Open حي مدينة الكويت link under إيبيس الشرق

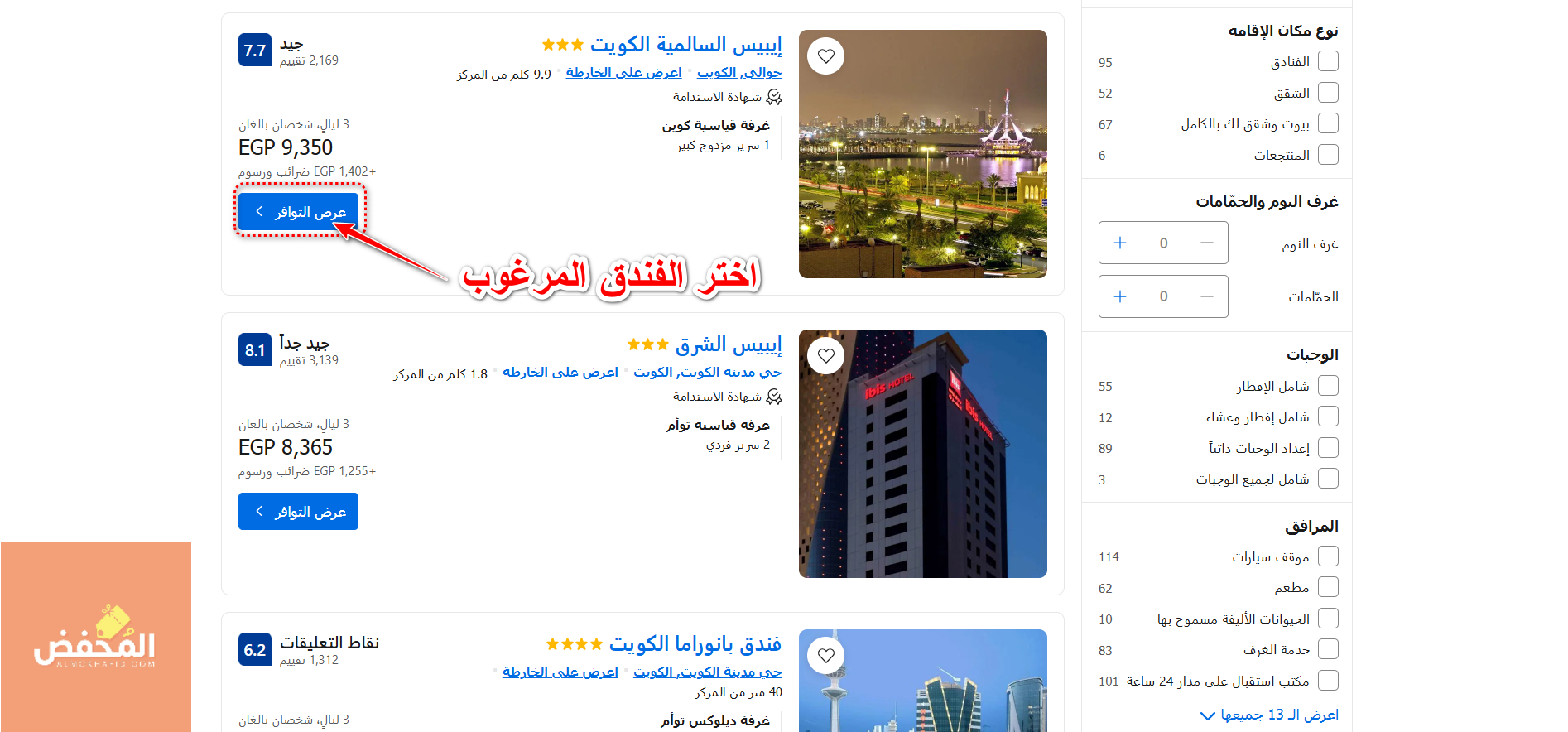pos(707,373)
